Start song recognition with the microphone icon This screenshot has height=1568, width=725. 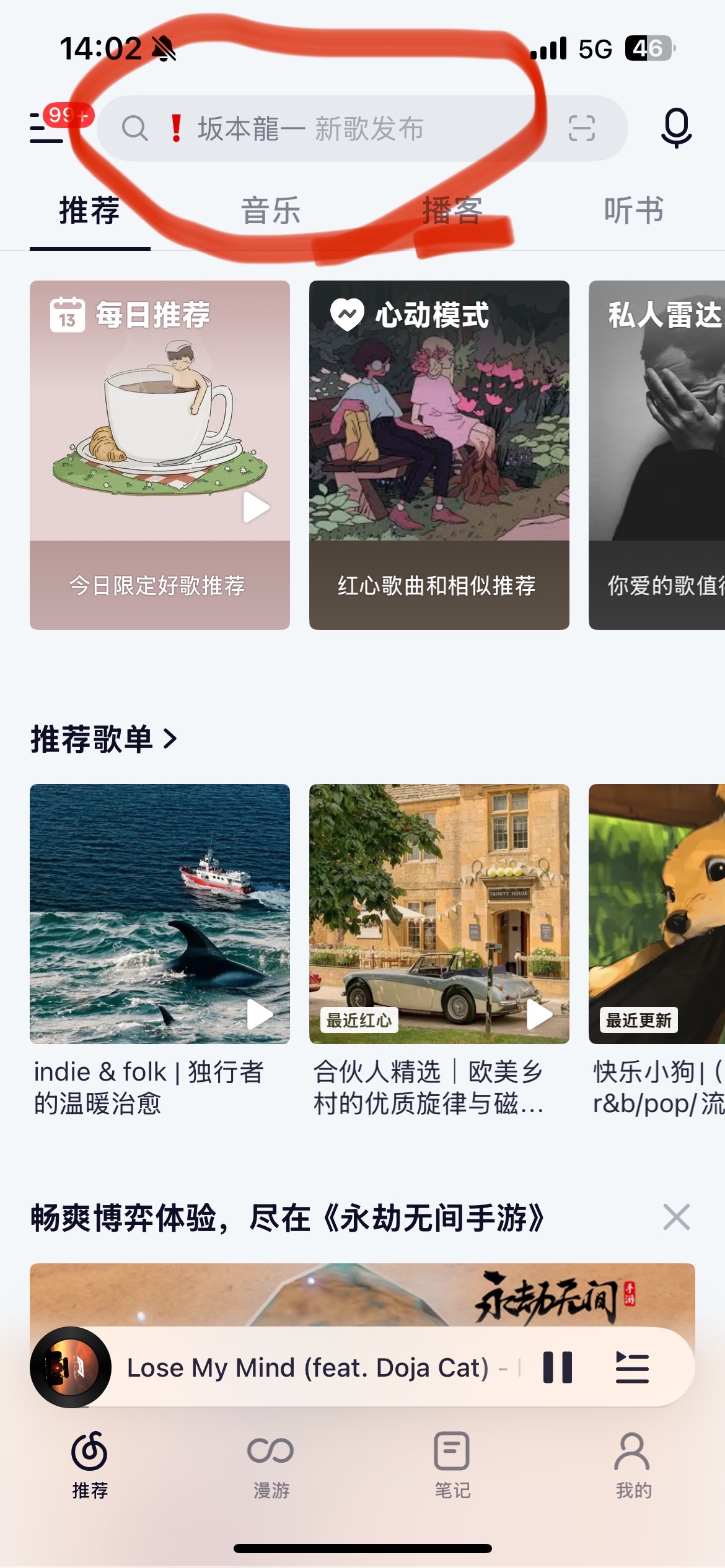tap(676, 128)
